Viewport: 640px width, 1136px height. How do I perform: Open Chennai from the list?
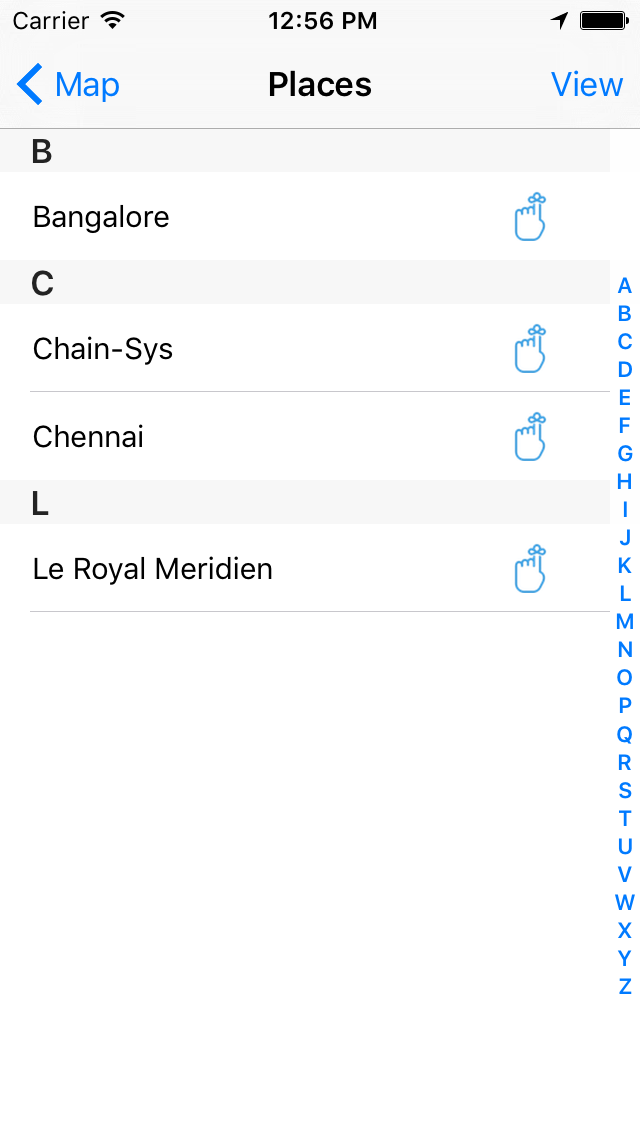click(x=305, y=436)
